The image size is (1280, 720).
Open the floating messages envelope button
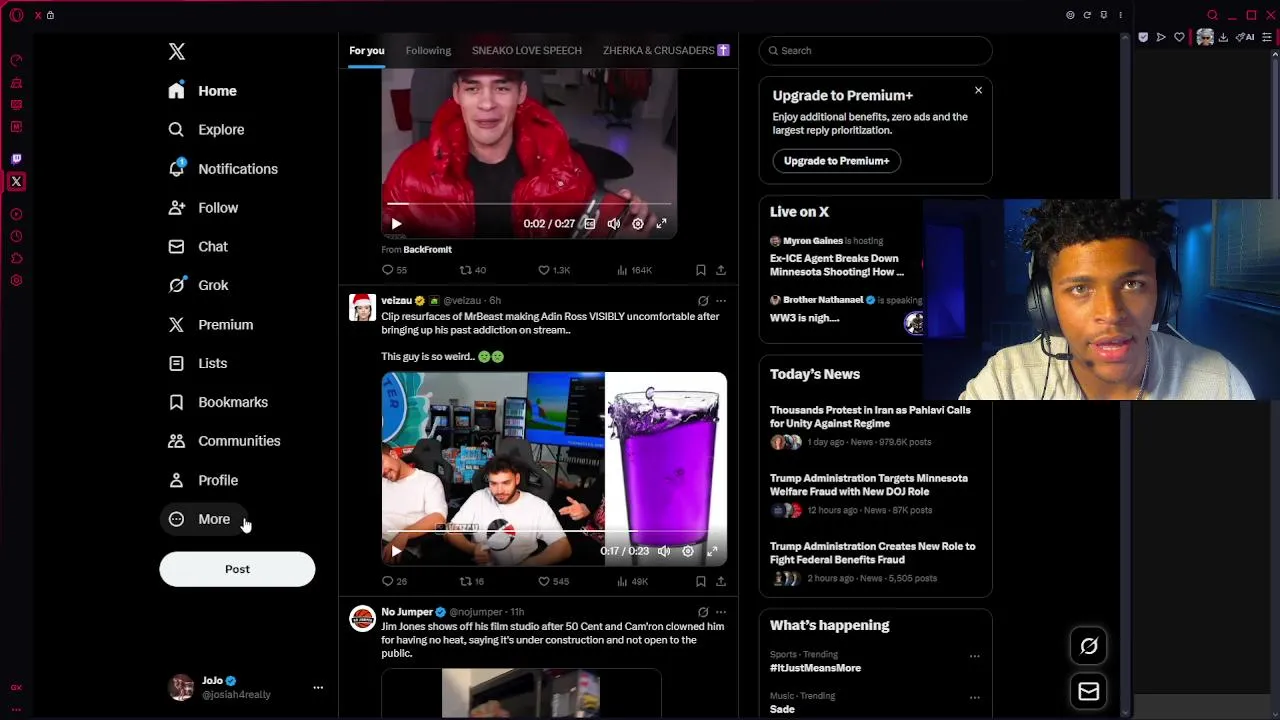[x=1088, y=691]
